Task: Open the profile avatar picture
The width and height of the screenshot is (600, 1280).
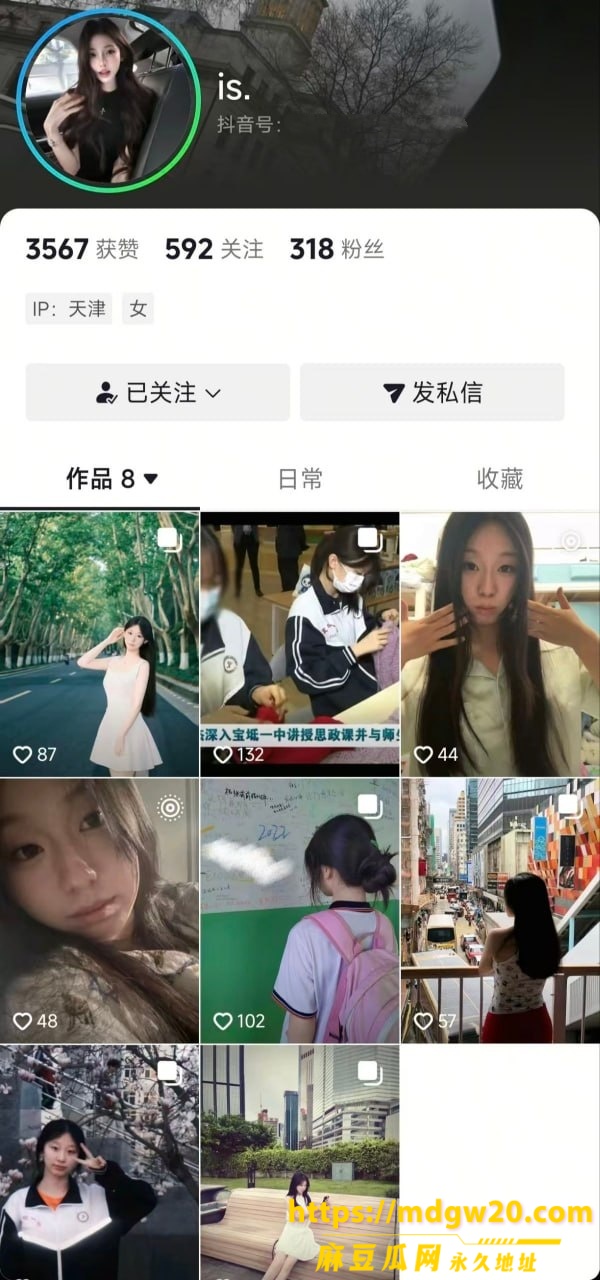Action: click(108, 101)
